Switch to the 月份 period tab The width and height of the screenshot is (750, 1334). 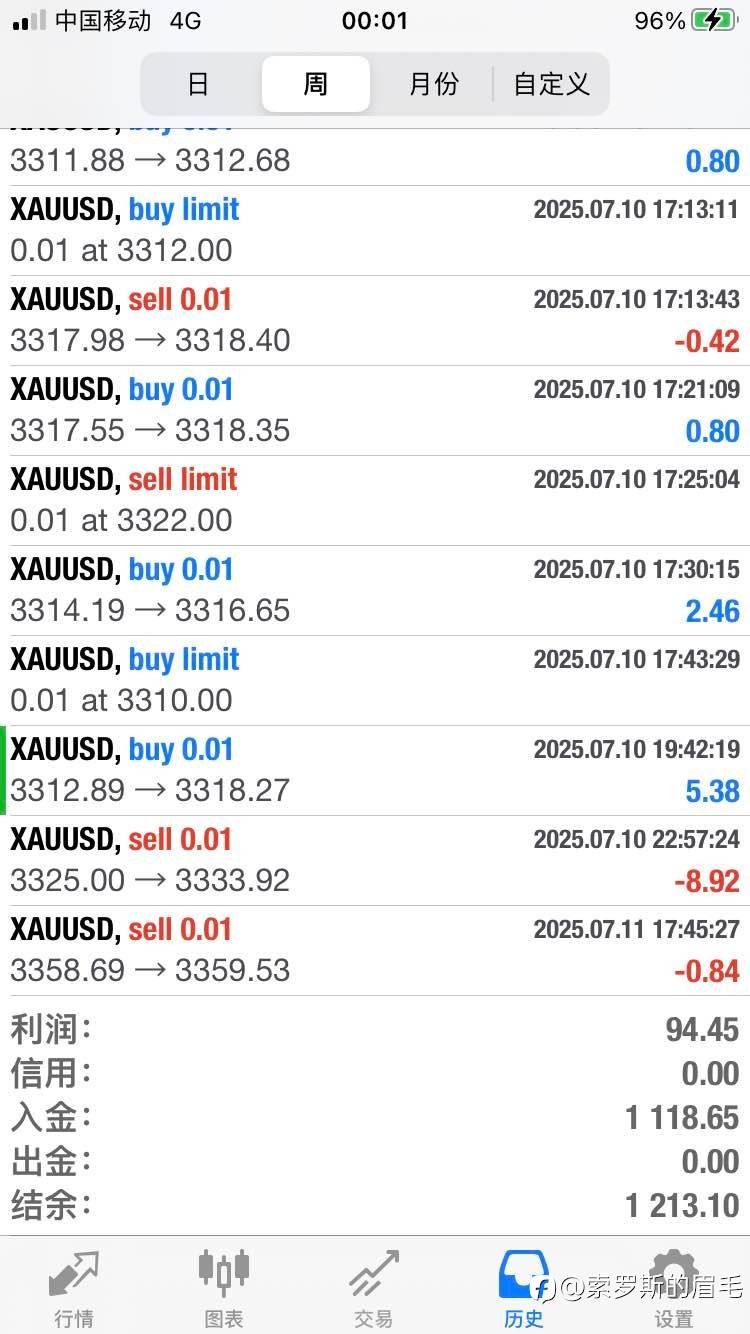(x=433, y=84)
